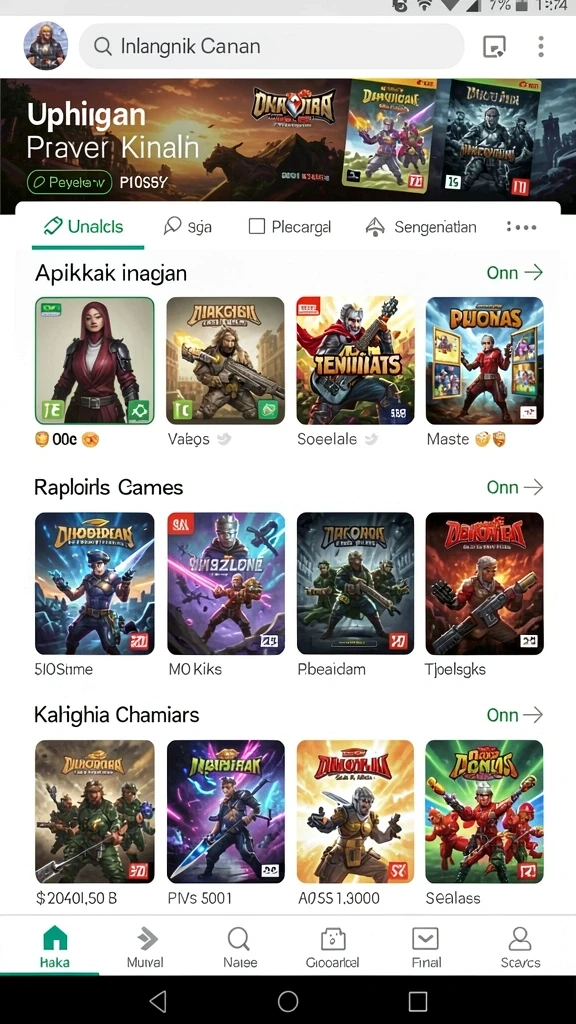Image resolution: width=576 pixels, height=1024 pixels.
Task: Show more tabs with the three dots
Action: (521, 227)
